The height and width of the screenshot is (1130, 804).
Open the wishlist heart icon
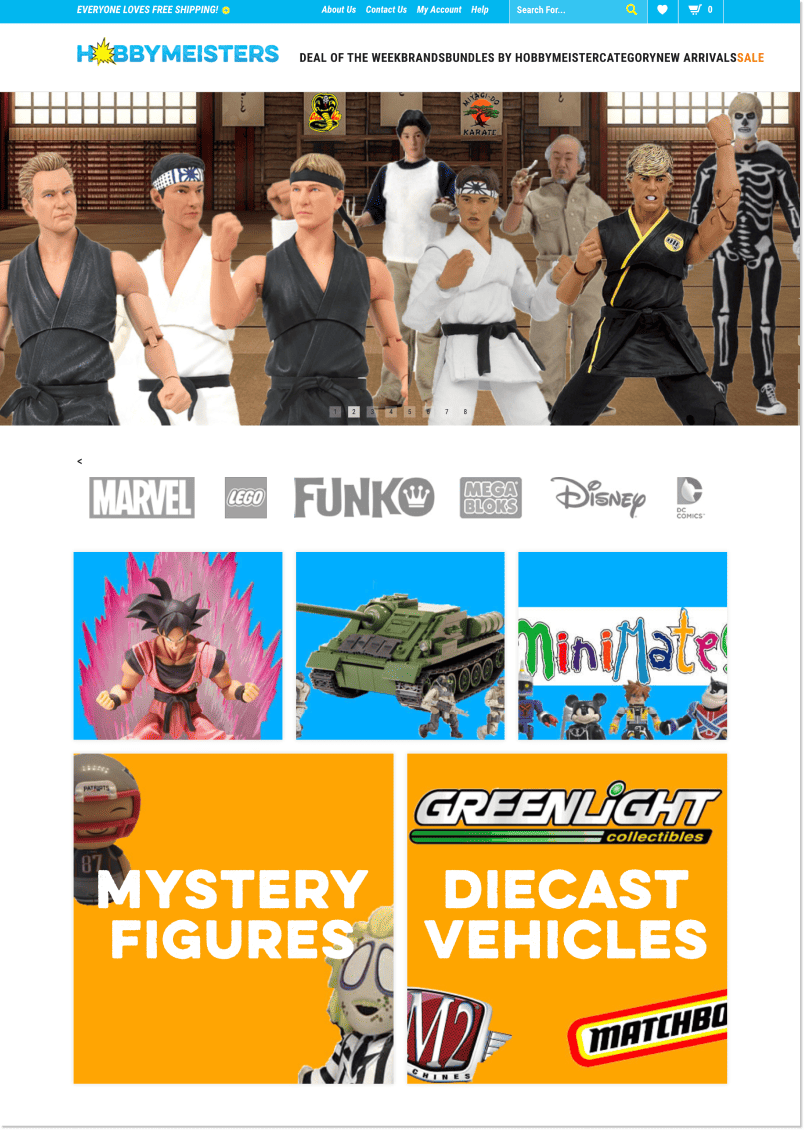pyautogui.click(x=662, y=11)
